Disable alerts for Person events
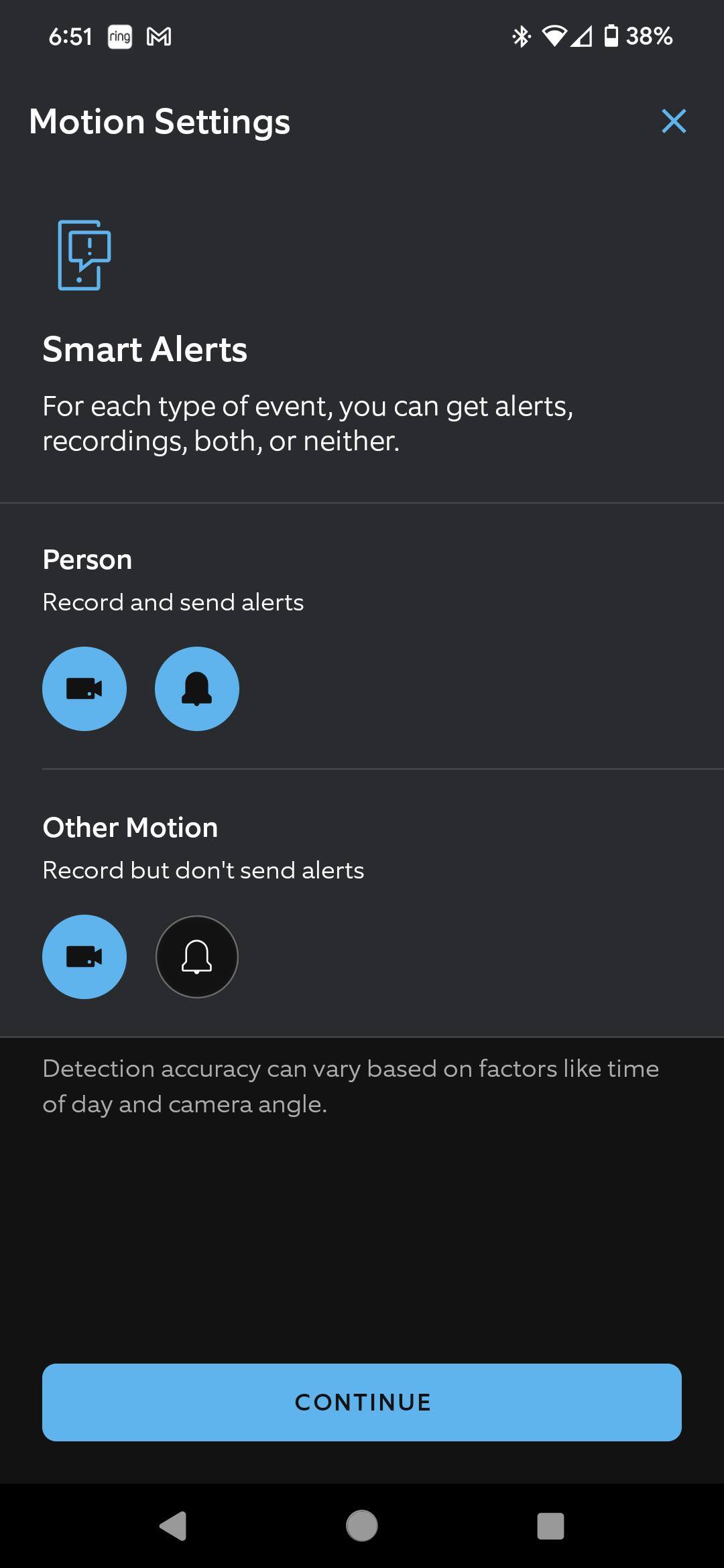The height and width of the screenshot is (1568, 724). [x=196, y=688]
